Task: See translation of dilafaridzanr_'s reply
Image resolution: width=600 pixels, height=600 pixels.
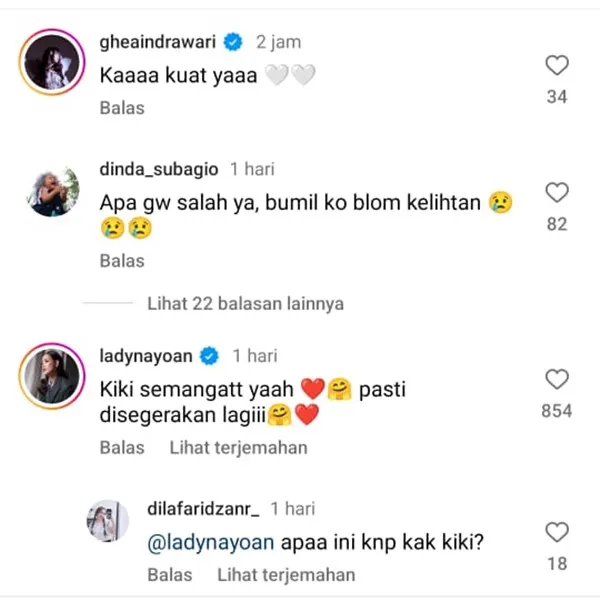Action: coord(286,575)
